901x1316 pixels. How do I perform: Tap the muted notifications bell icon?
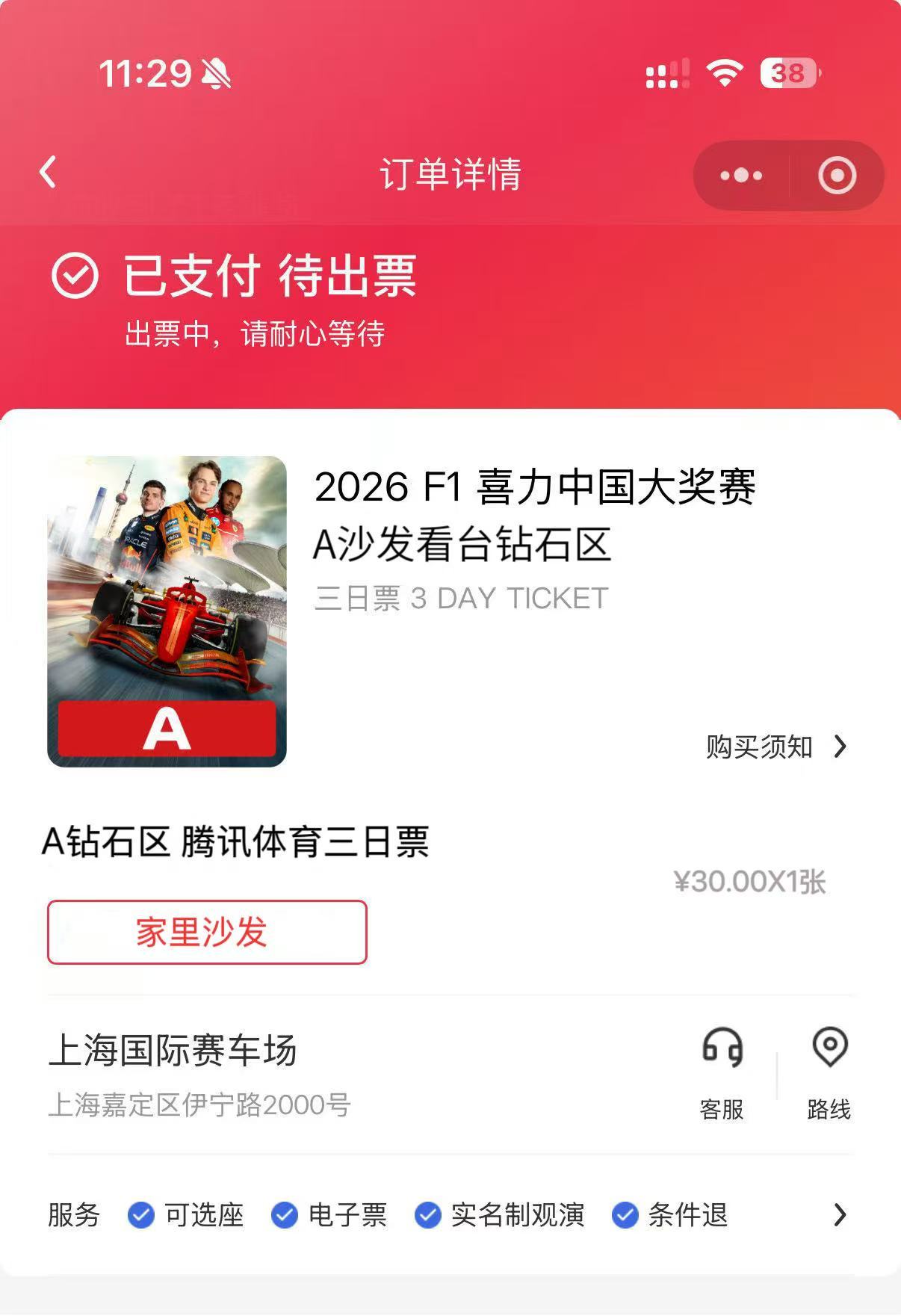(x=214, y=73)
